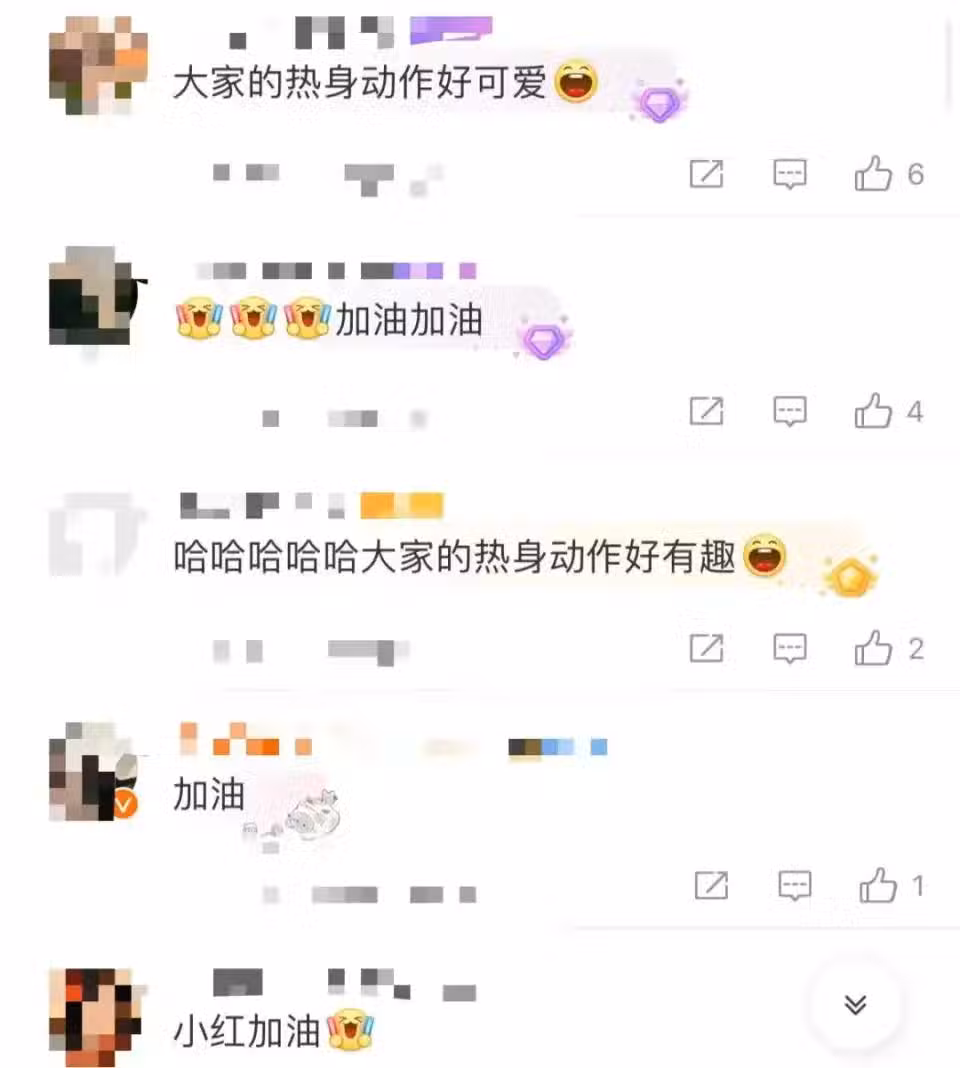Share the comment 哈哈哈哈哈大家的热身动作好有趣
The width and height of the screenshot is (960, 1068).
click(707, 649)
